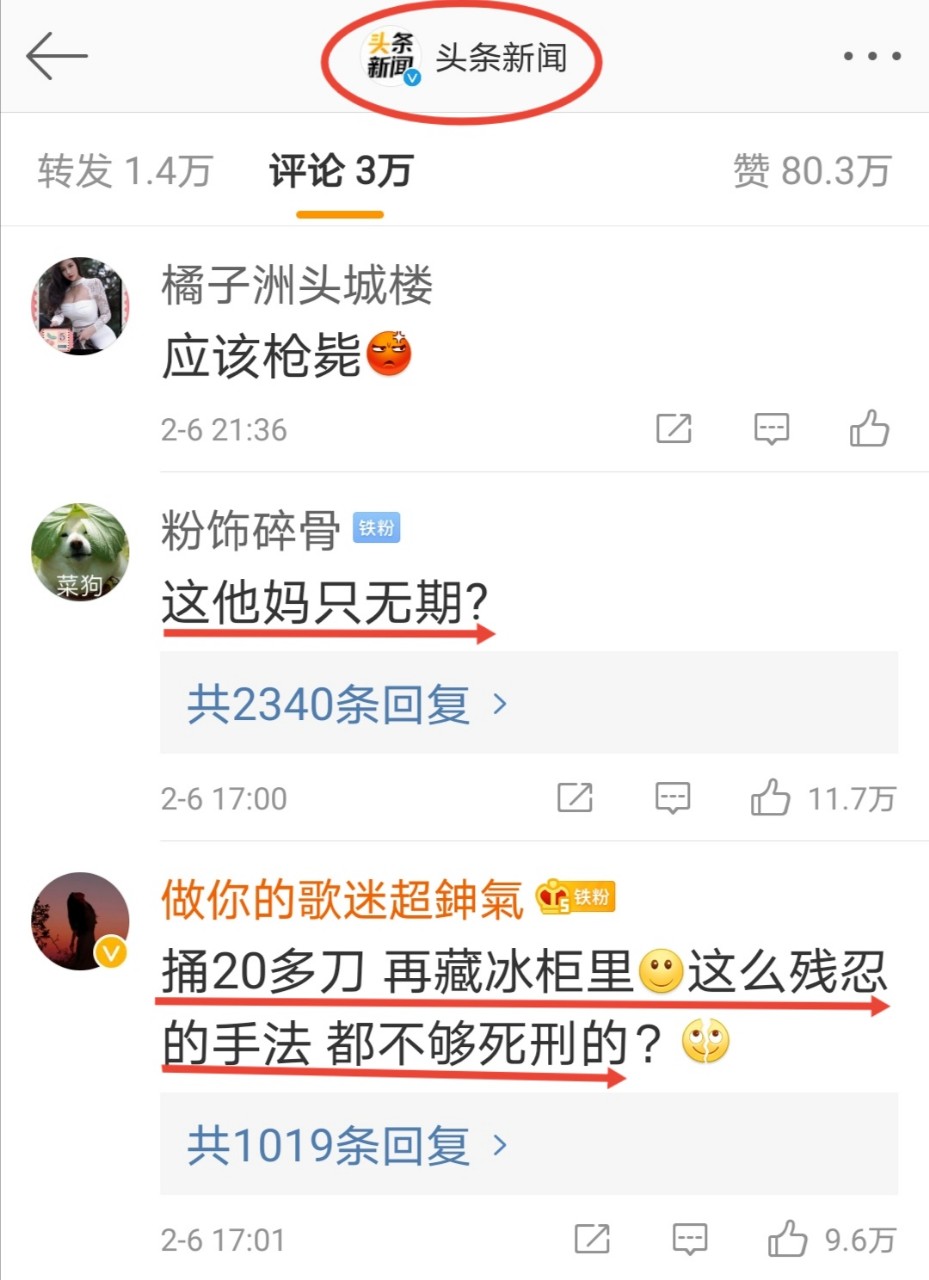Viewport: 929px width, 1280px height.
Task: Reply to 做你的歌迷超鍾氣's comment
Action: [x=690, y=1239]
